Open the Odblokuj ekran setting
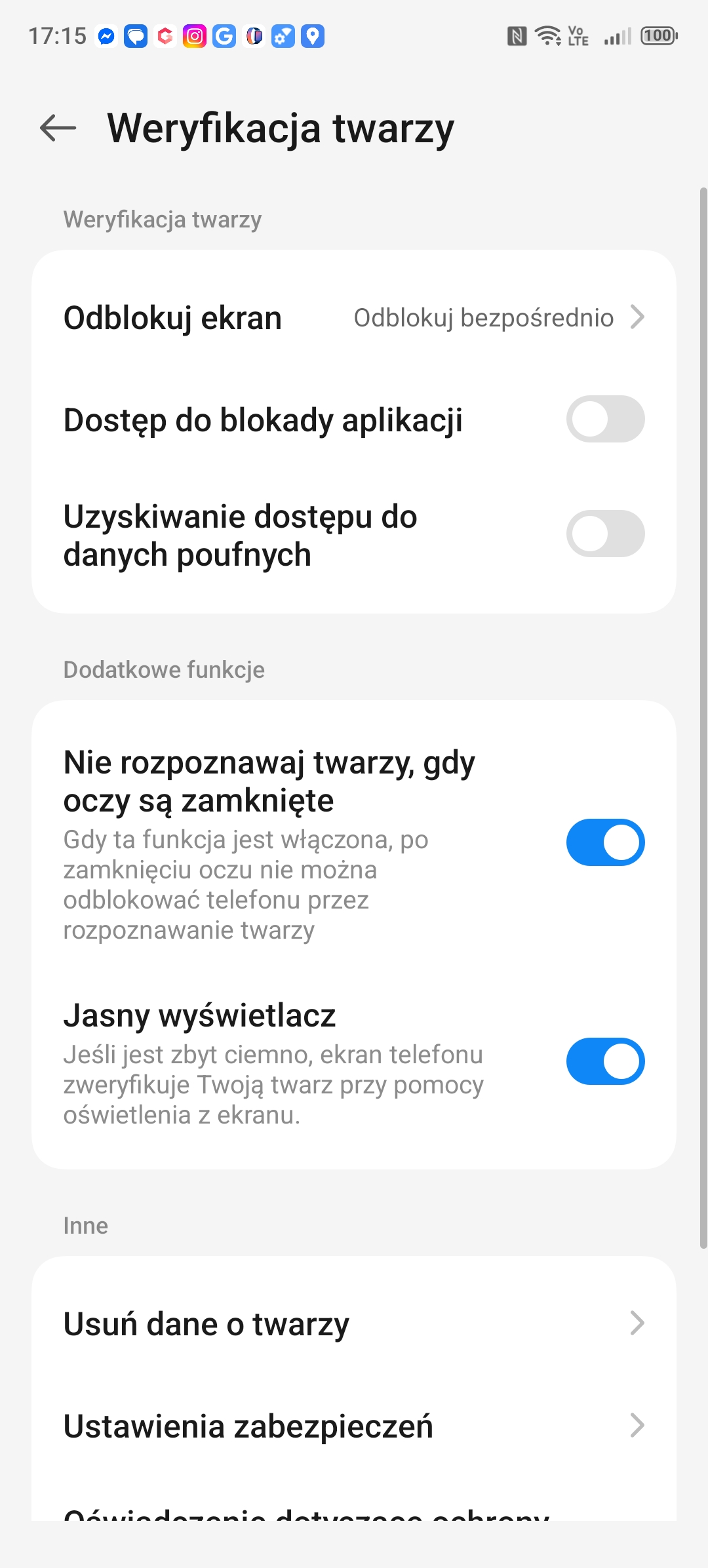Image resolution: width=708 pixels, height=1568 pixels. [x=354, y=318]
